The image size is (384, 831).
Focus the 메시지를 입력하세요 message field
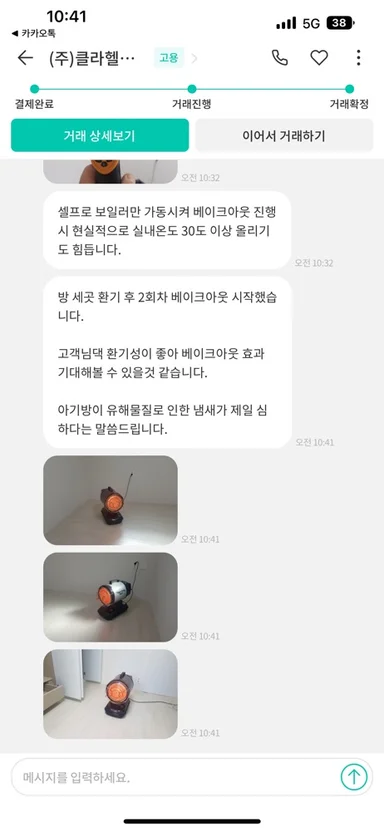[175, 777]
